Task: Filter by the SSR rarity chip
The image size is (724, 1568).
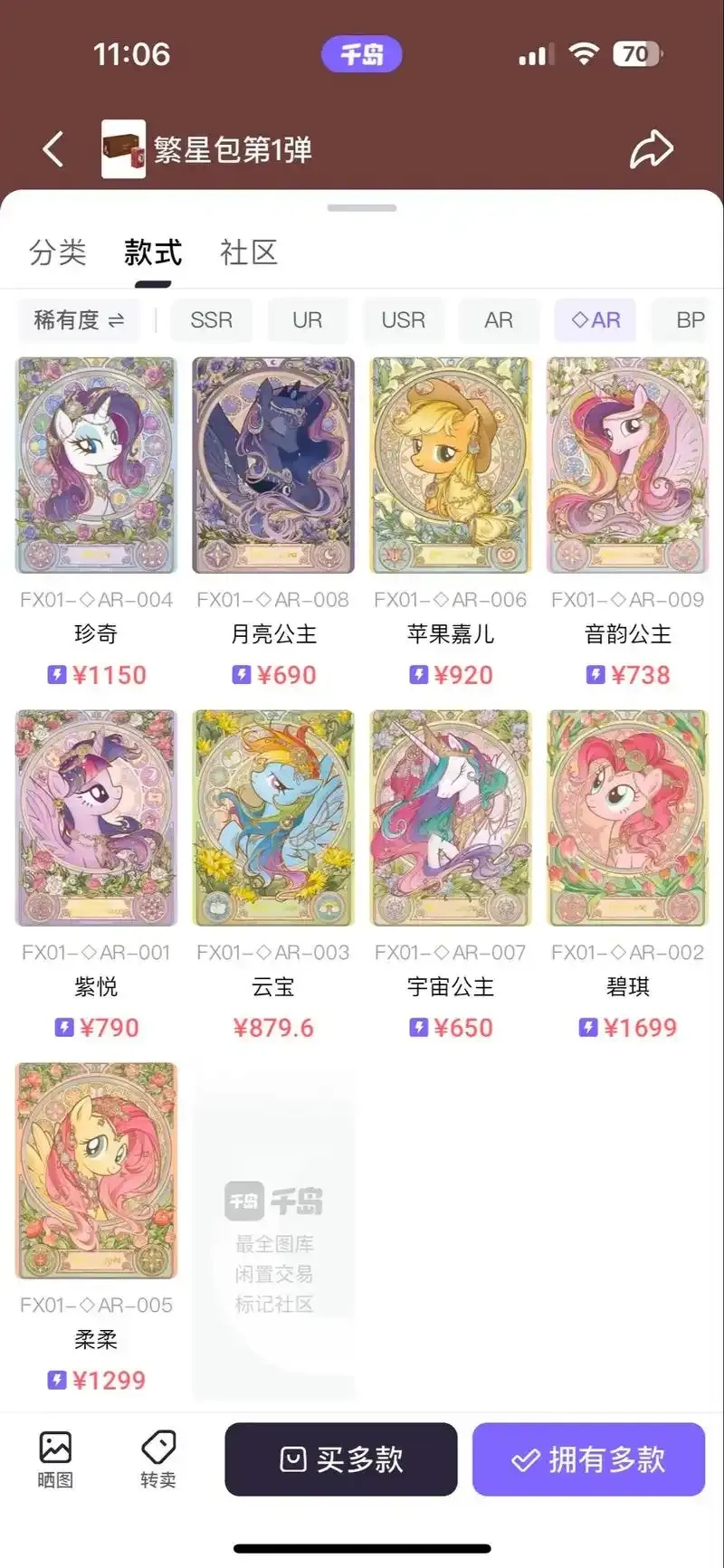Action: pos(212,320)
